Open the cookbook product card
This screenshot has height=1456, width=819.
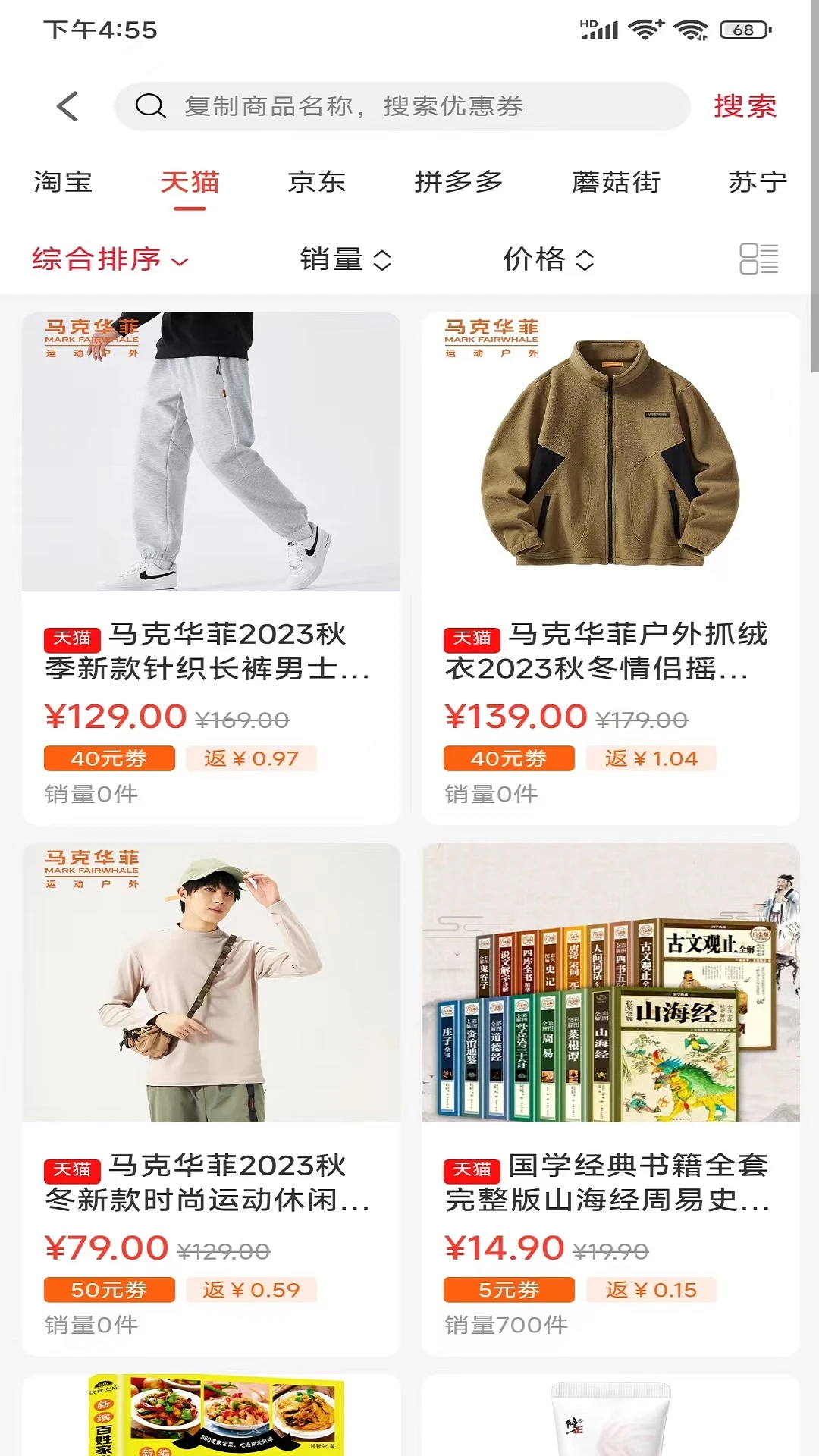pyautogui.click(x=211, y=1415)
